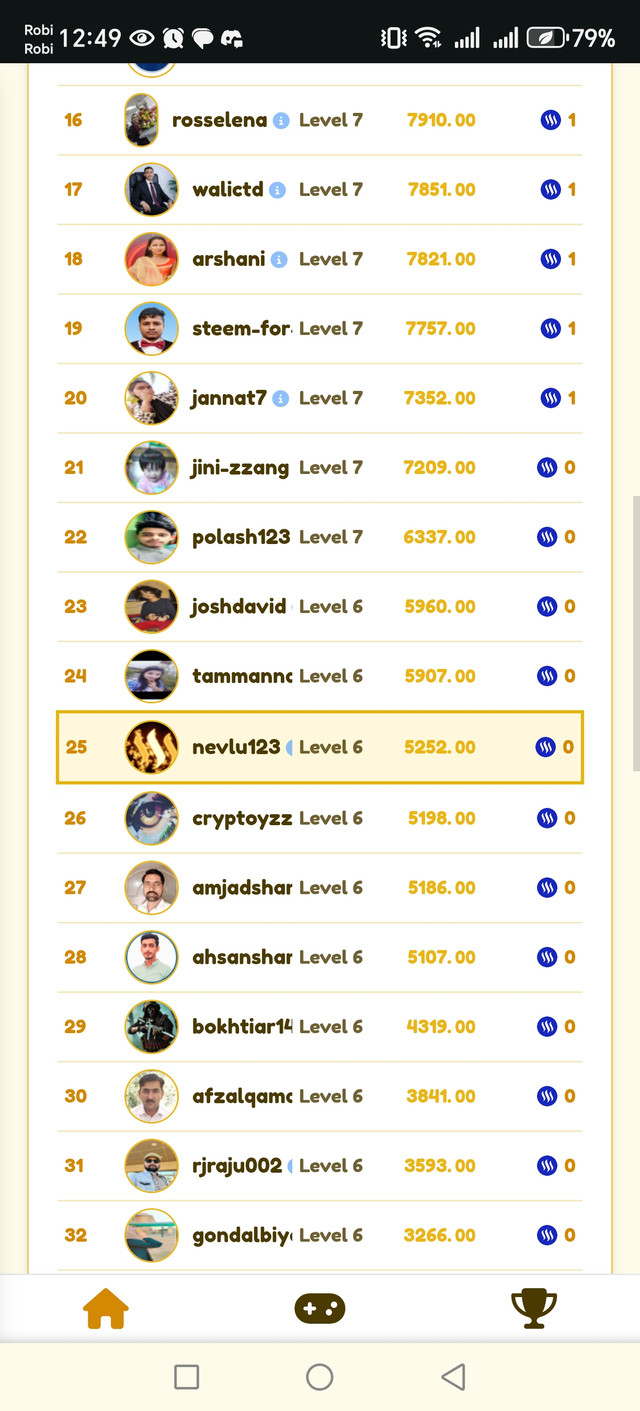Select the jini-zzang leaderboard row
This screenshot has height=1411, width=640.
point(319,467)
